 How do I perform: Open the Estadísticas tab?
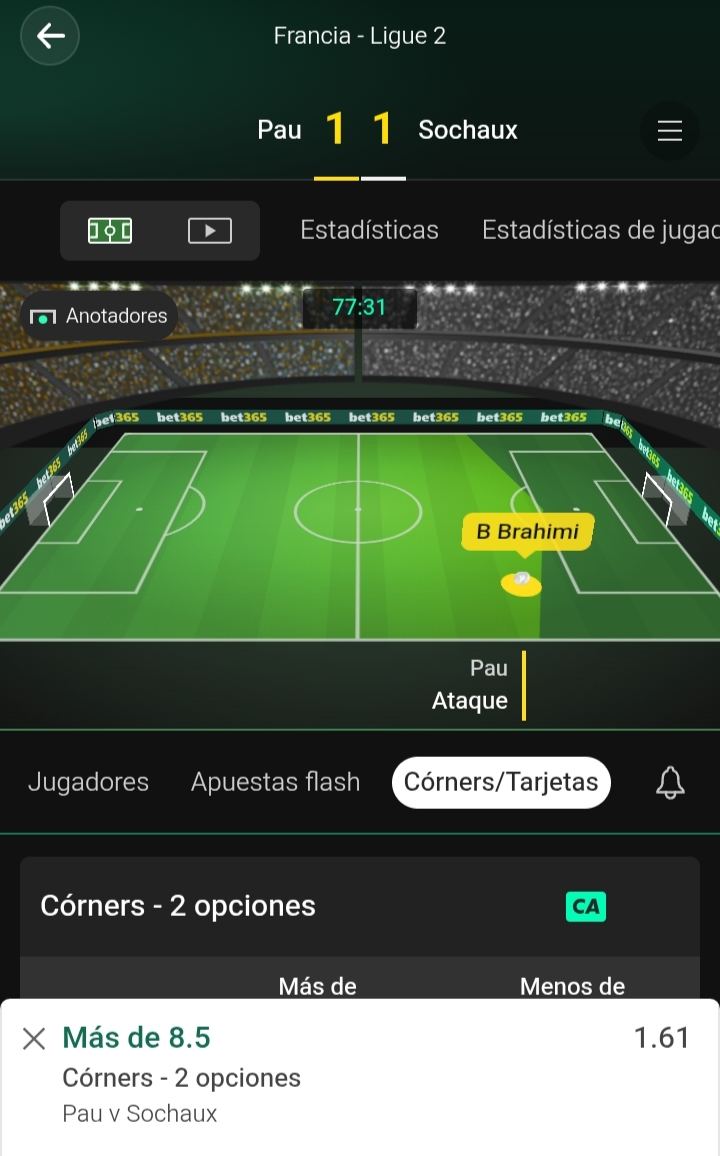click(369, 230)
